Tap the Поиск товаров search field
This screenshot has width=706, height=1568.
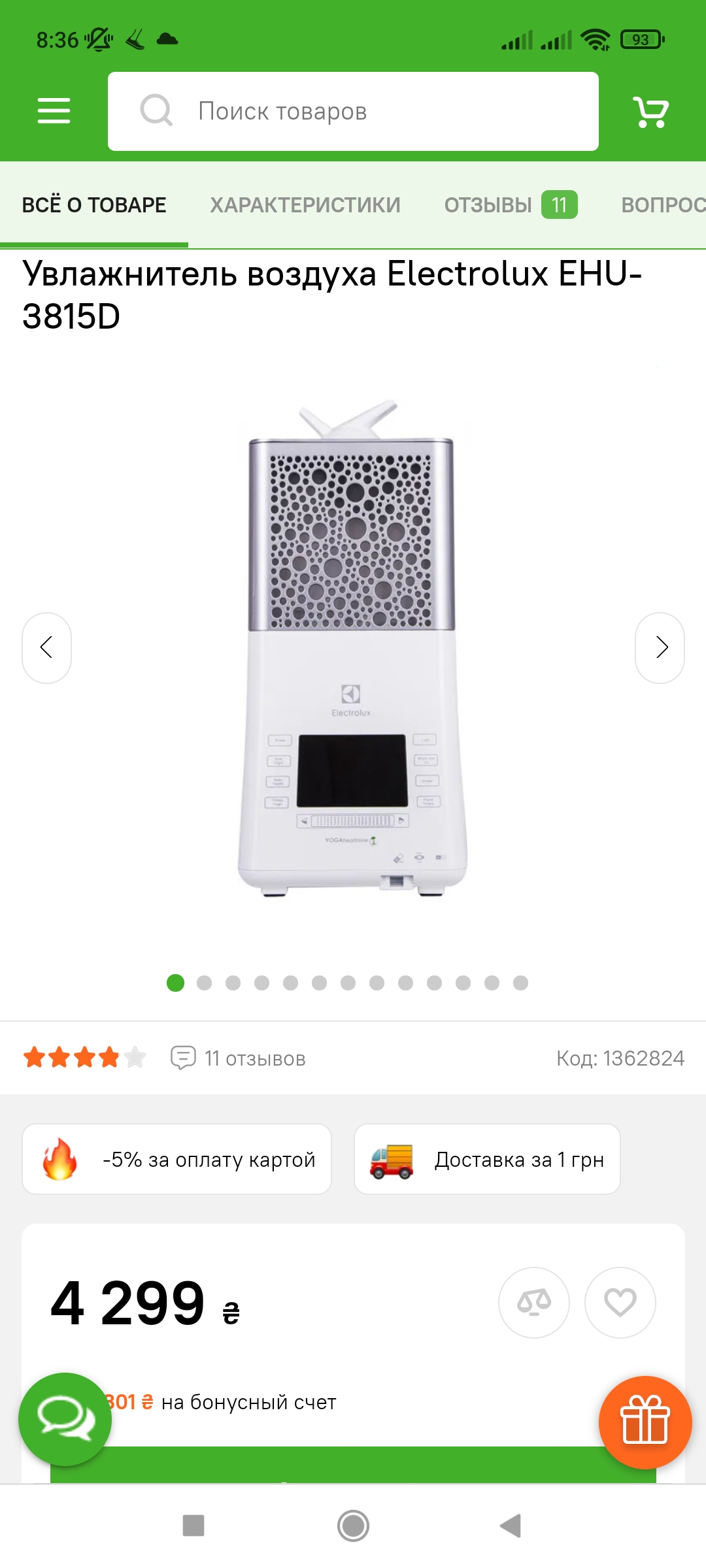353,111
